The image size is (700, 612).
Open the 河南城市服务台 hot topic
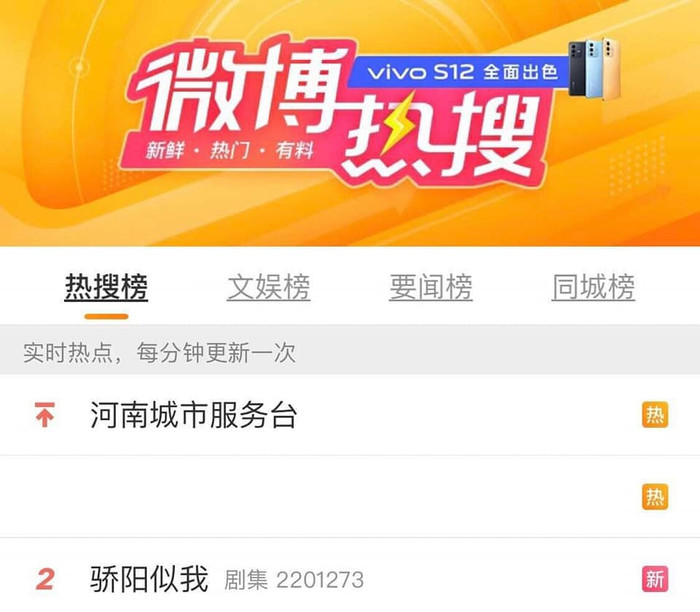pos(194,415)
